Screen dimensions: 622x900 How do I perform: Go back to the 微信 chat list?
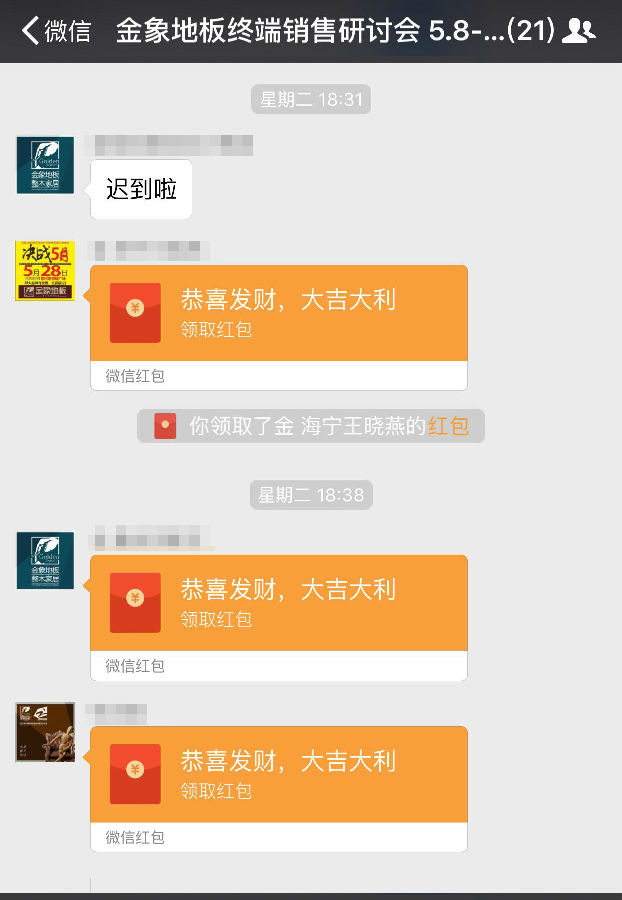click(x=55, y=31)
